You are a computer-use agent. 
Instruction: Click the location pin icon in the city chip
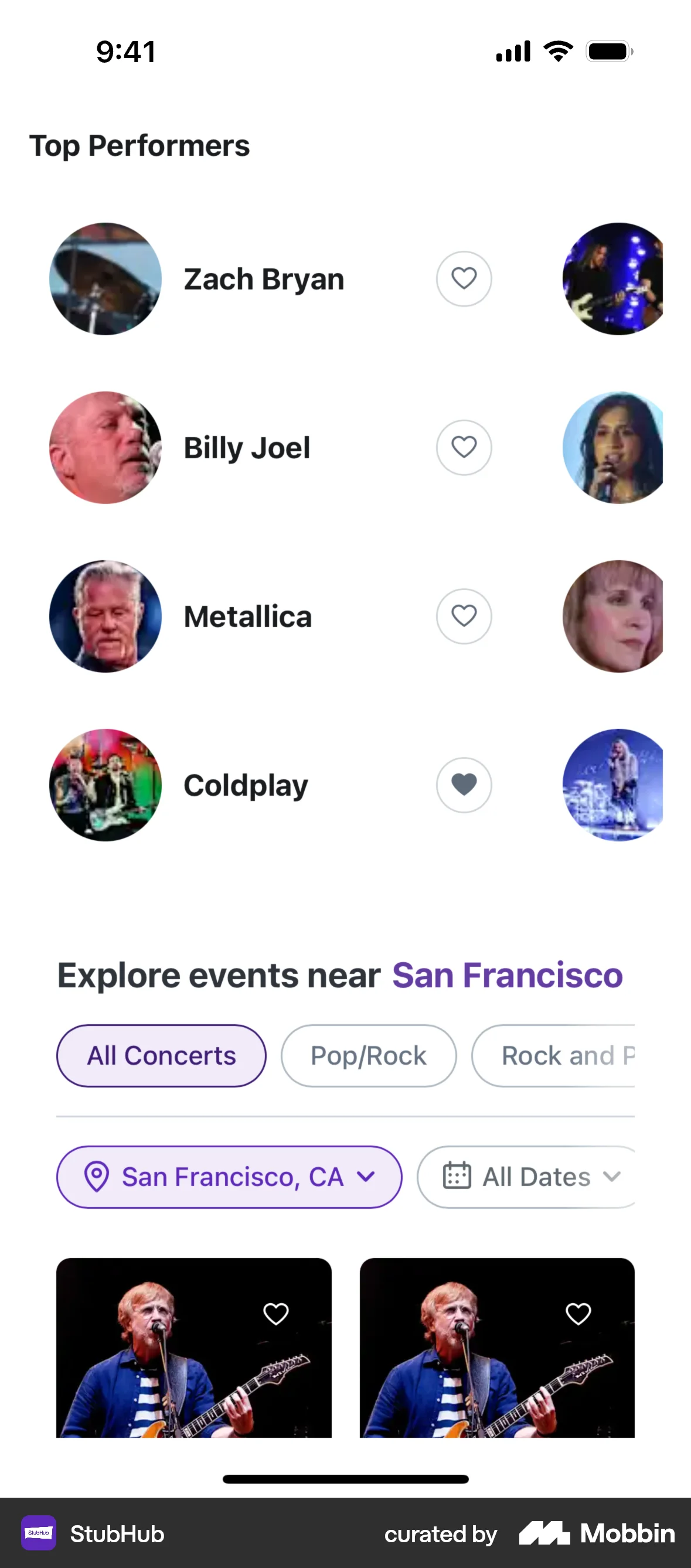(97, 1177)
